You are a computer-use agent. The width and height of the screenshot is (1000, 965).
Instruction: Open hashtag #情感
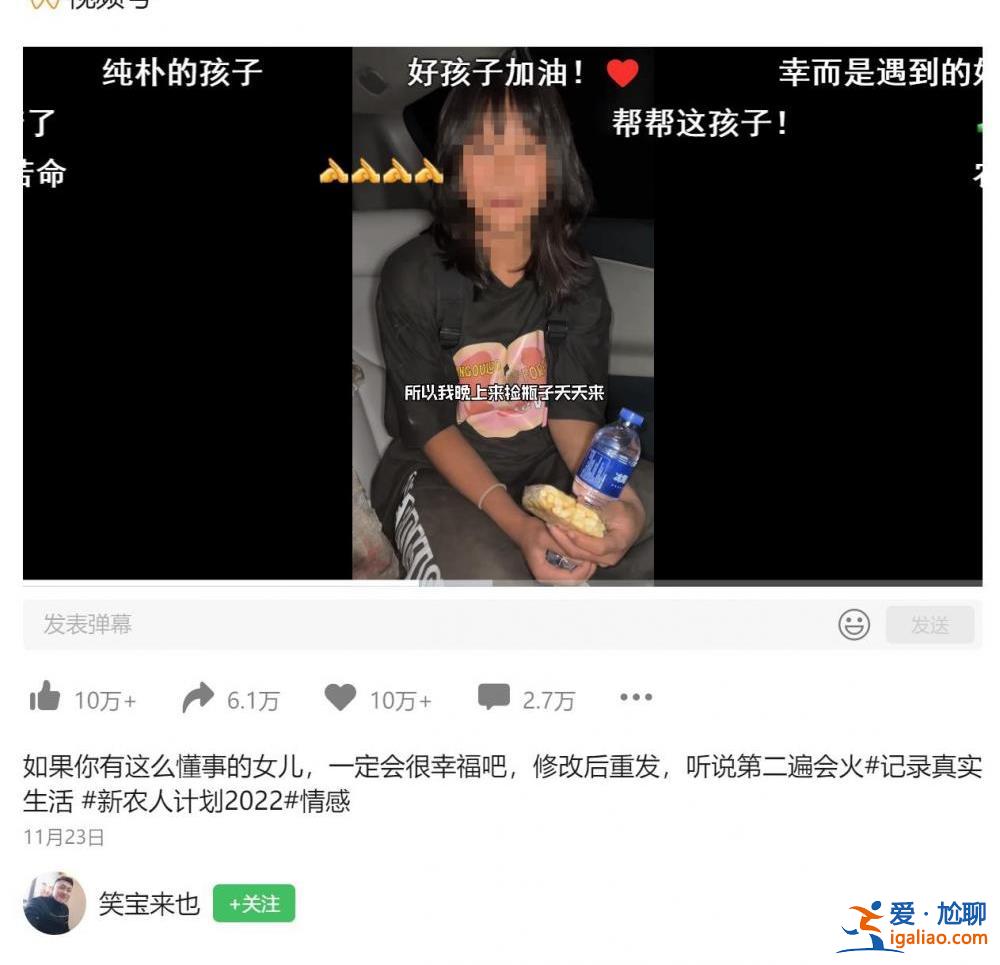tap(318, 801)
